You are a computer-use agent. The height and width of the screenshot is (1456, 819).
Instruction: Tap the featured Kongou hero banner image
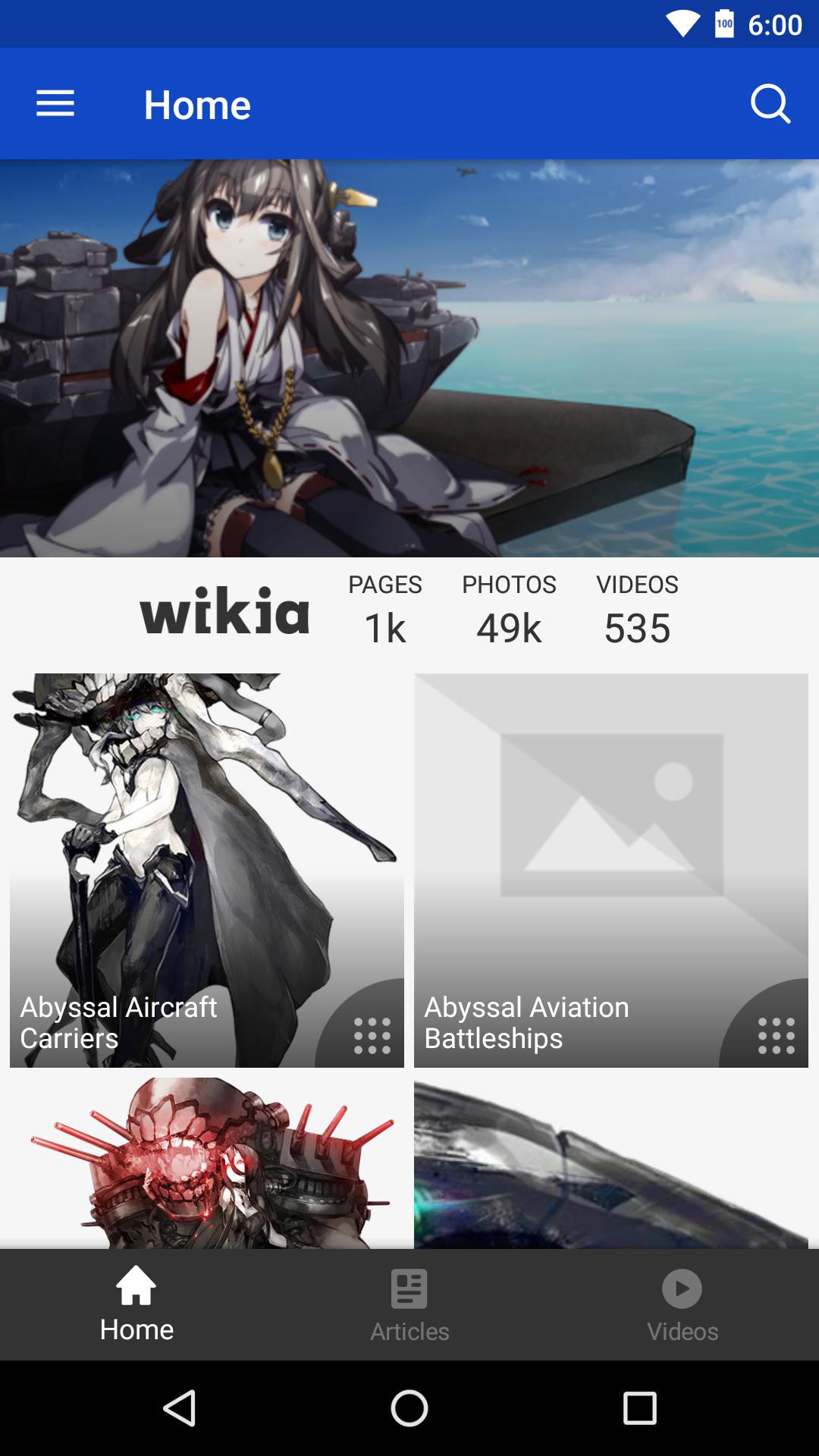pos(409,356)
